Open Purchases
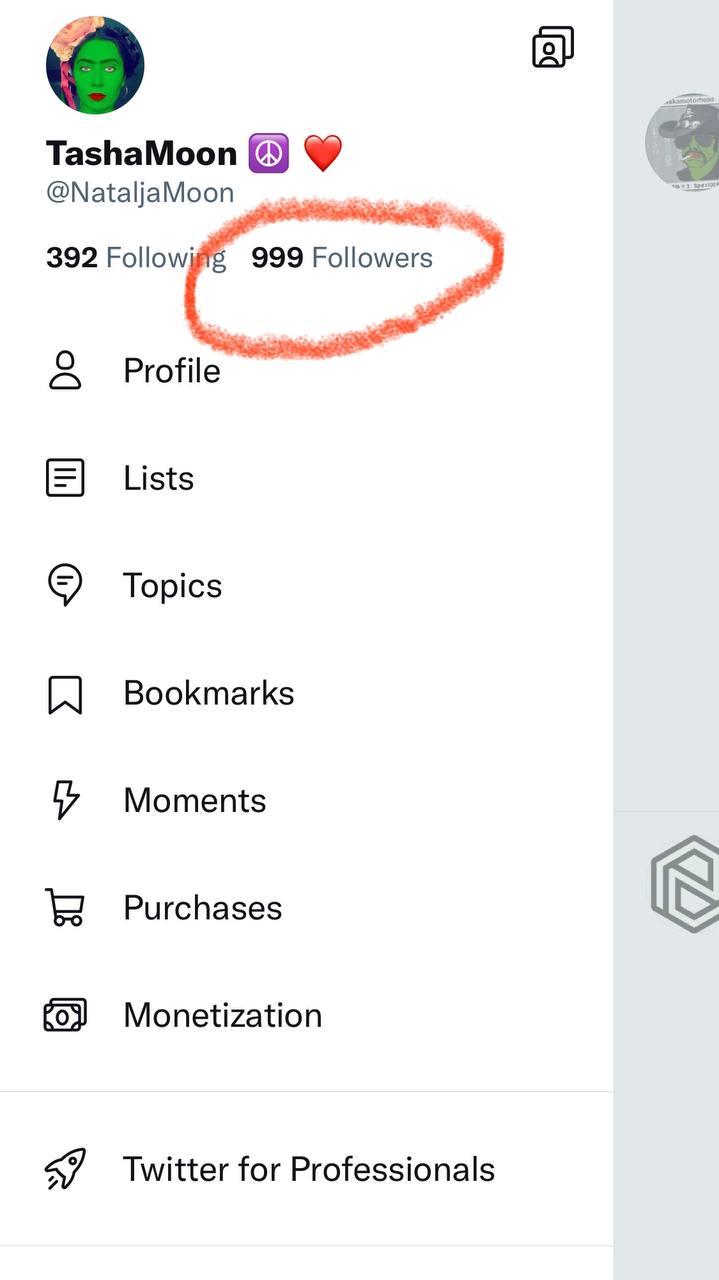 (306, 908)
